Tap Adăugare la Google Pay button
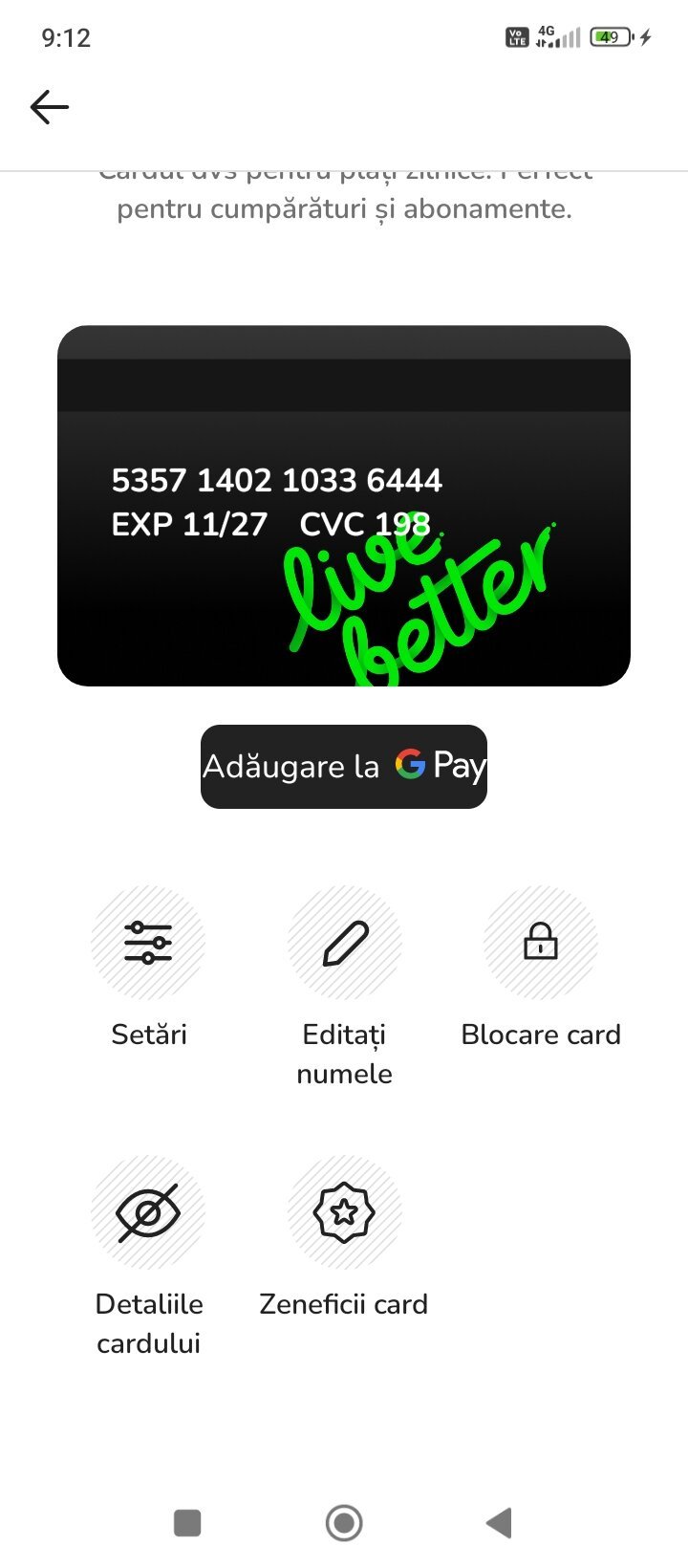688x1568 pixels. 344,767
